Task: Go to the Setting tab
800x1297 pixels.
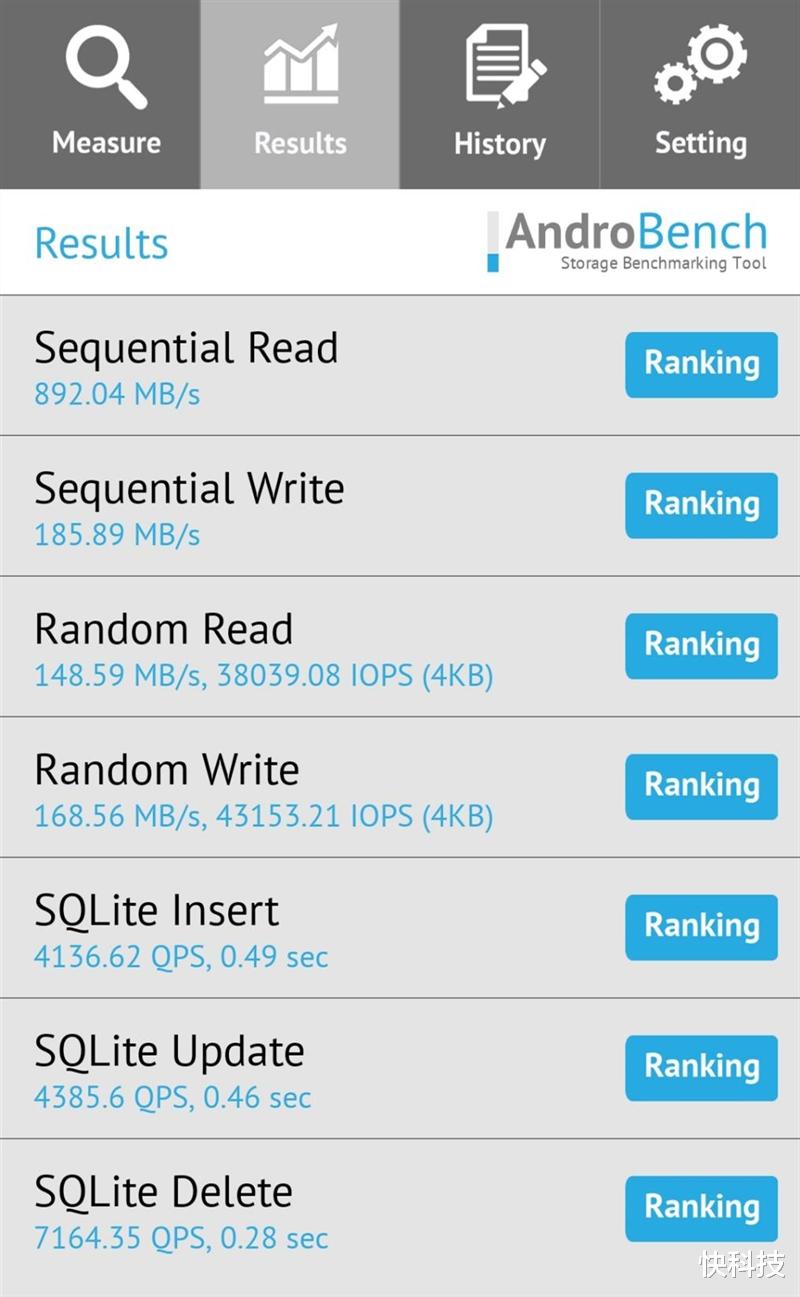Action: [x=700, y=95]
